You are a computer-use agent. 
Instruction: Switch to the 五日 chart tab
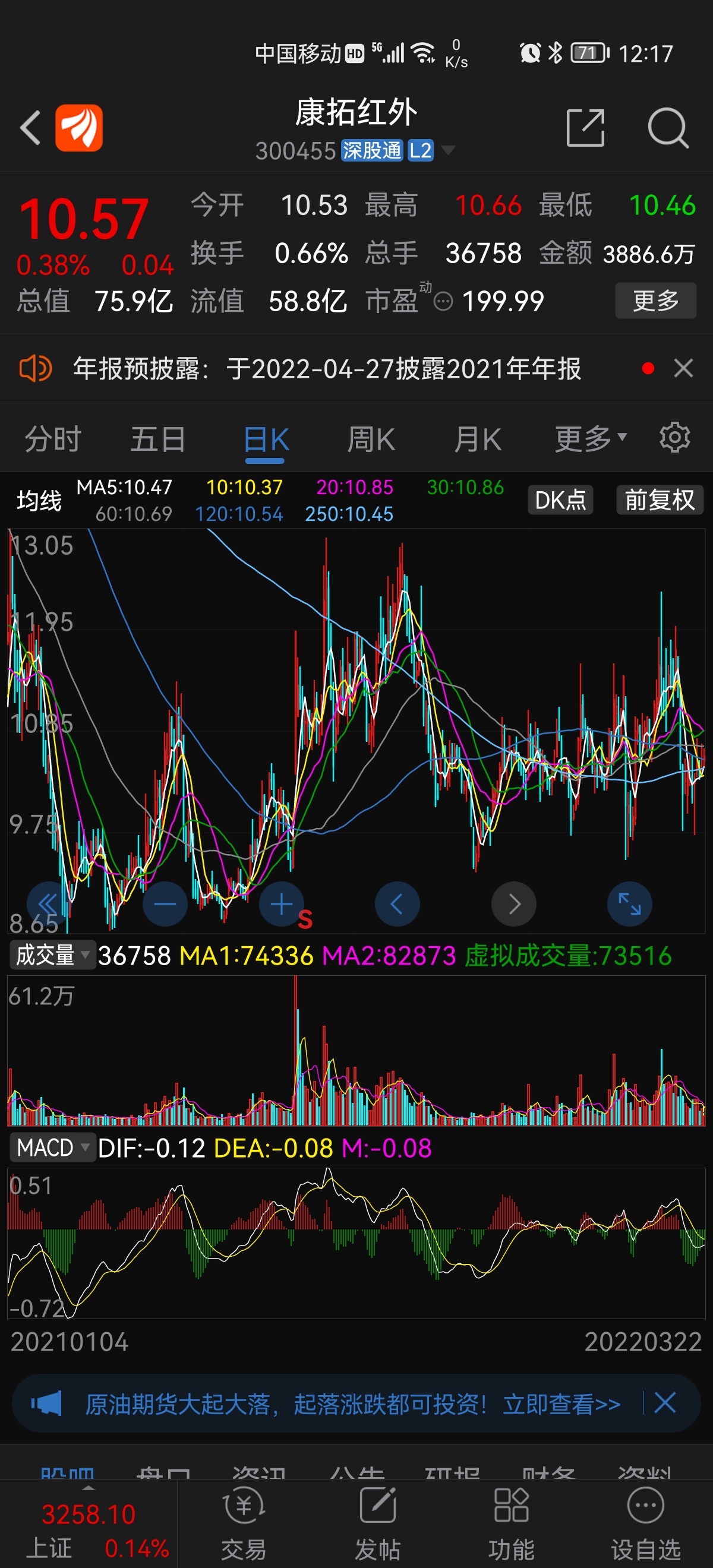click(x=158, y=439)
